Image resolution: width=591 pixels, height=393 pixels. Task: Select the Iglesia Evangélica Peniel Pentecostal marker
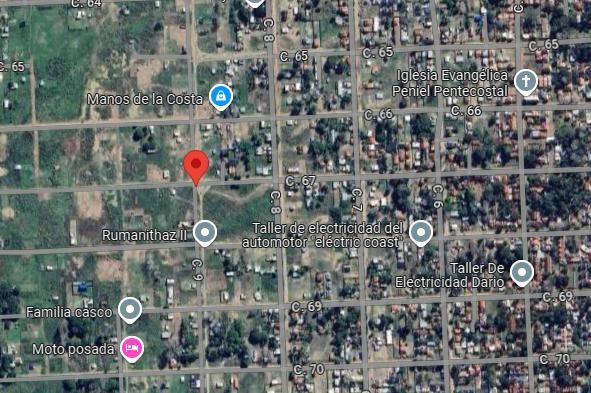pyautogui.click(x=526, y=82)
